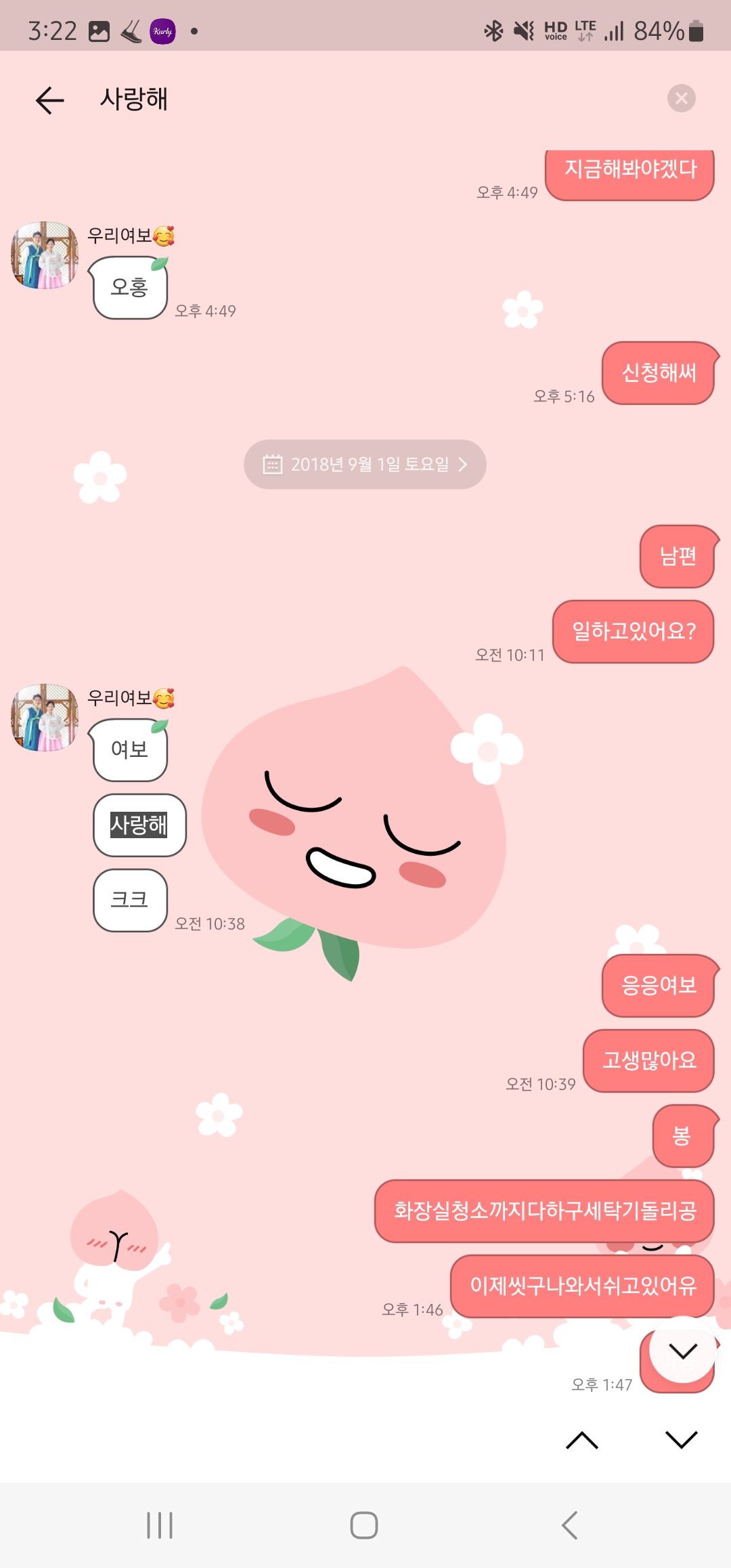
Task: Jump to next search result
Action: pos(682,1440)
